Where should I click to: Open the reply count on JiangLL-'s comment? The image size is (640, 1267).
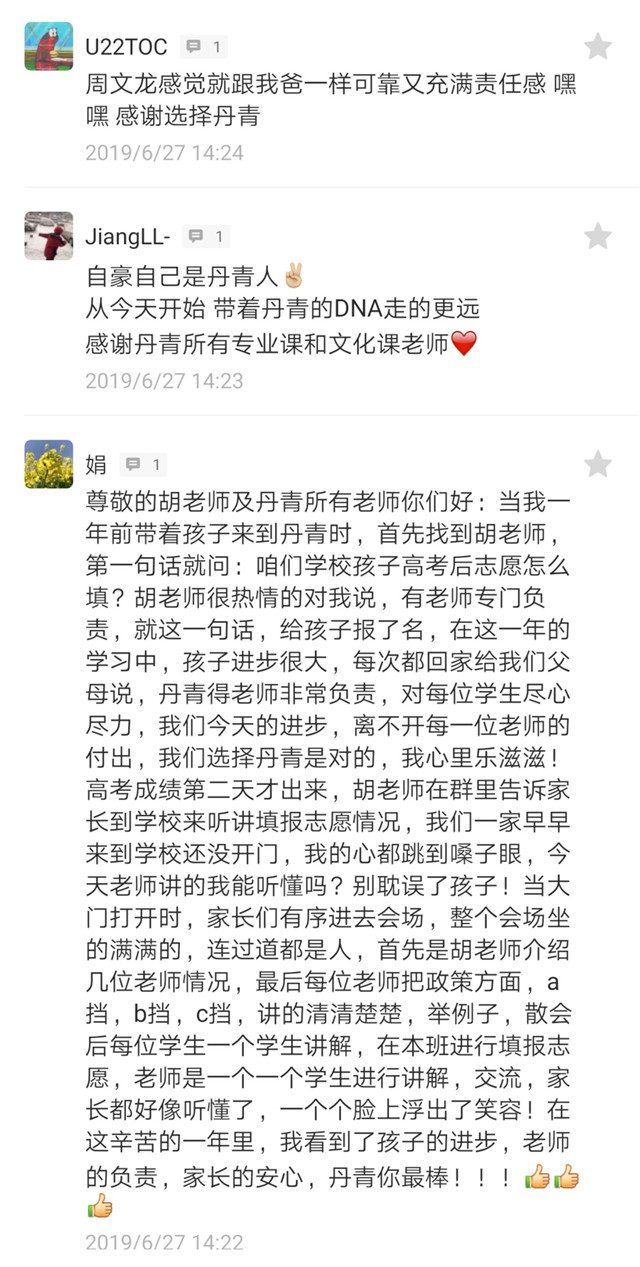click(208, 236)
